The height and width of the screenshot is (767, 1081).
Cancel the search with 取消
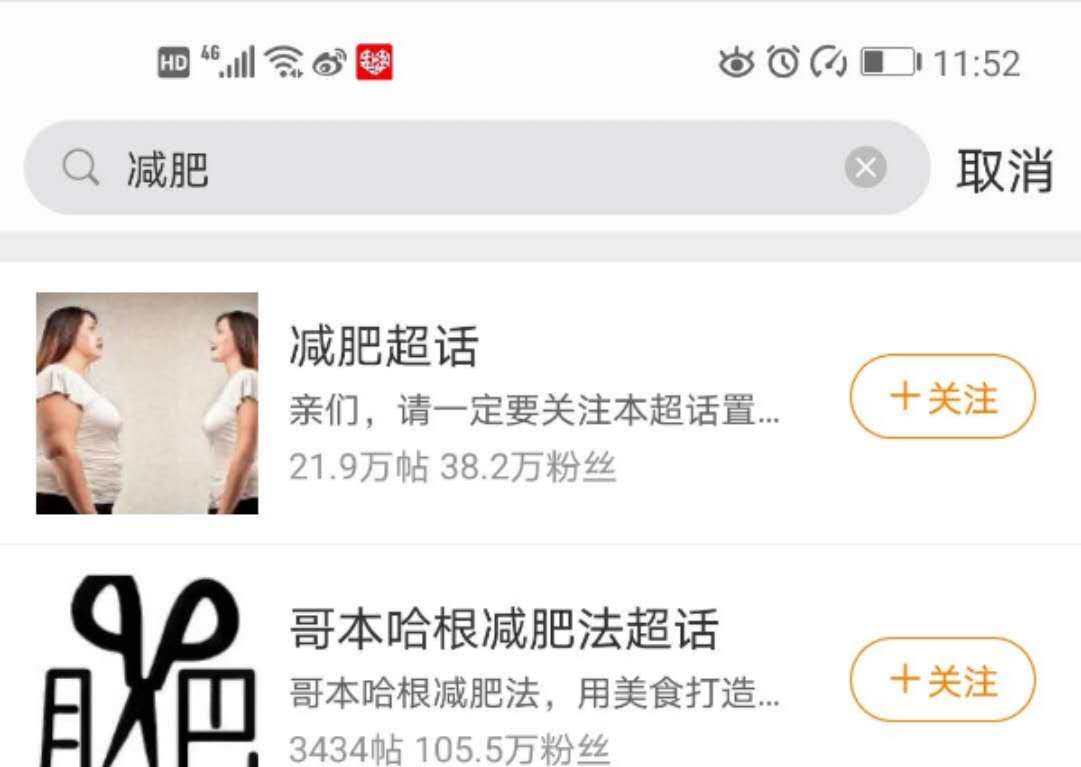coord(1004,170)
